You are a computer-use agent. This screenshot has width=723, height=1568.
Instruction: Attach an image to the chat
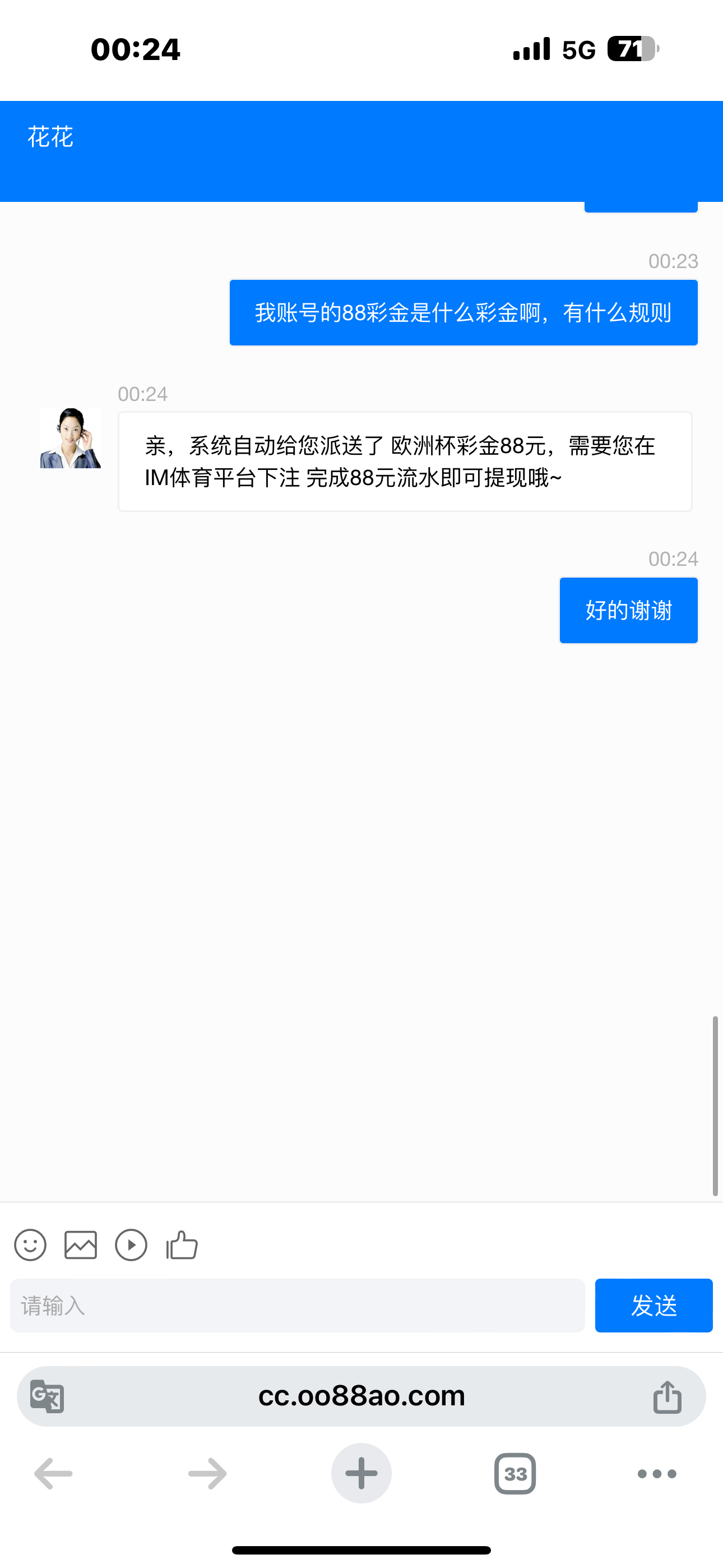[x=81, y=1245]
